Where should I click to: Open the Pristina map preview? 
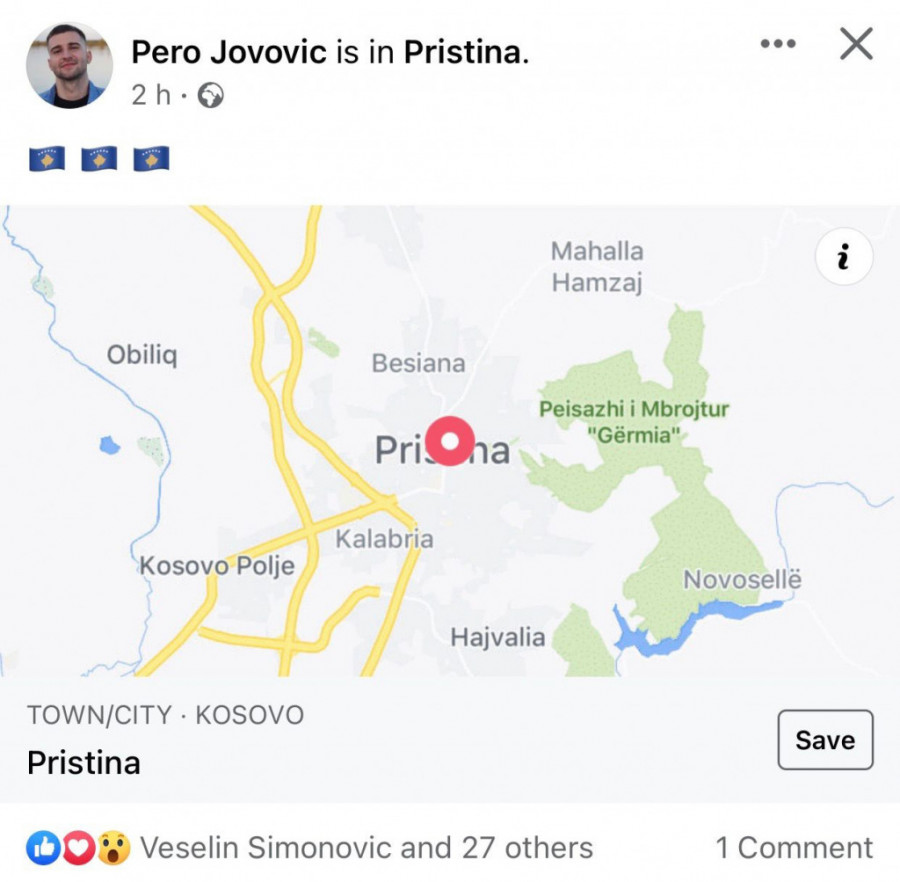click(x=450, y=440)
